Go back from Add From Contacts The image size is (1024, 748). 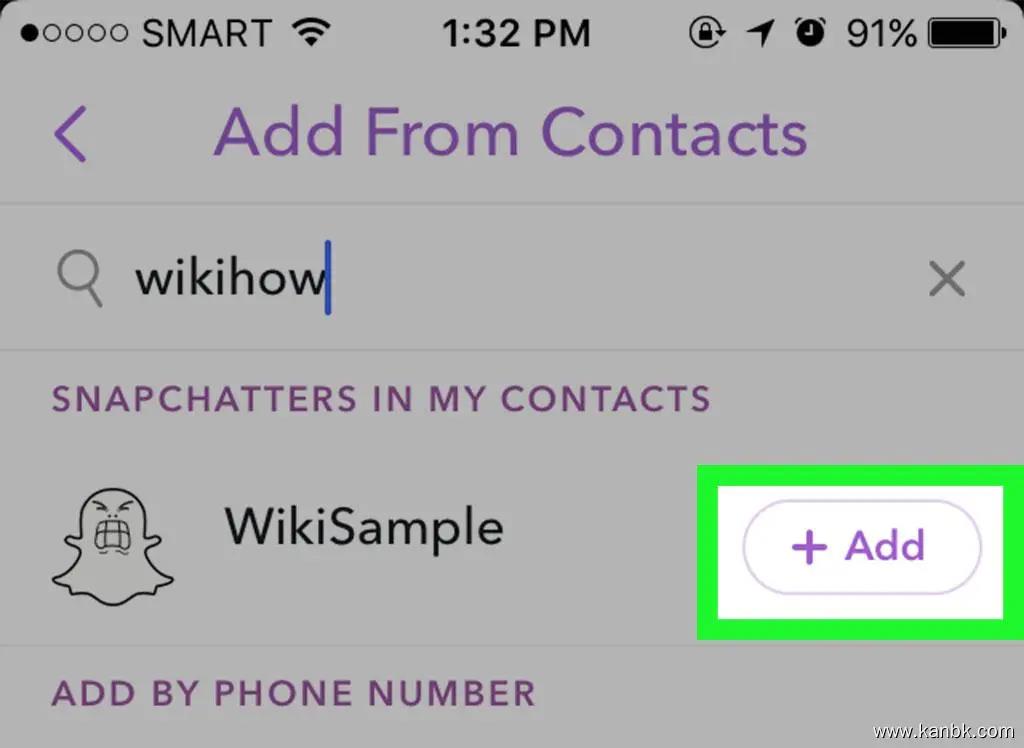point(71,133)
